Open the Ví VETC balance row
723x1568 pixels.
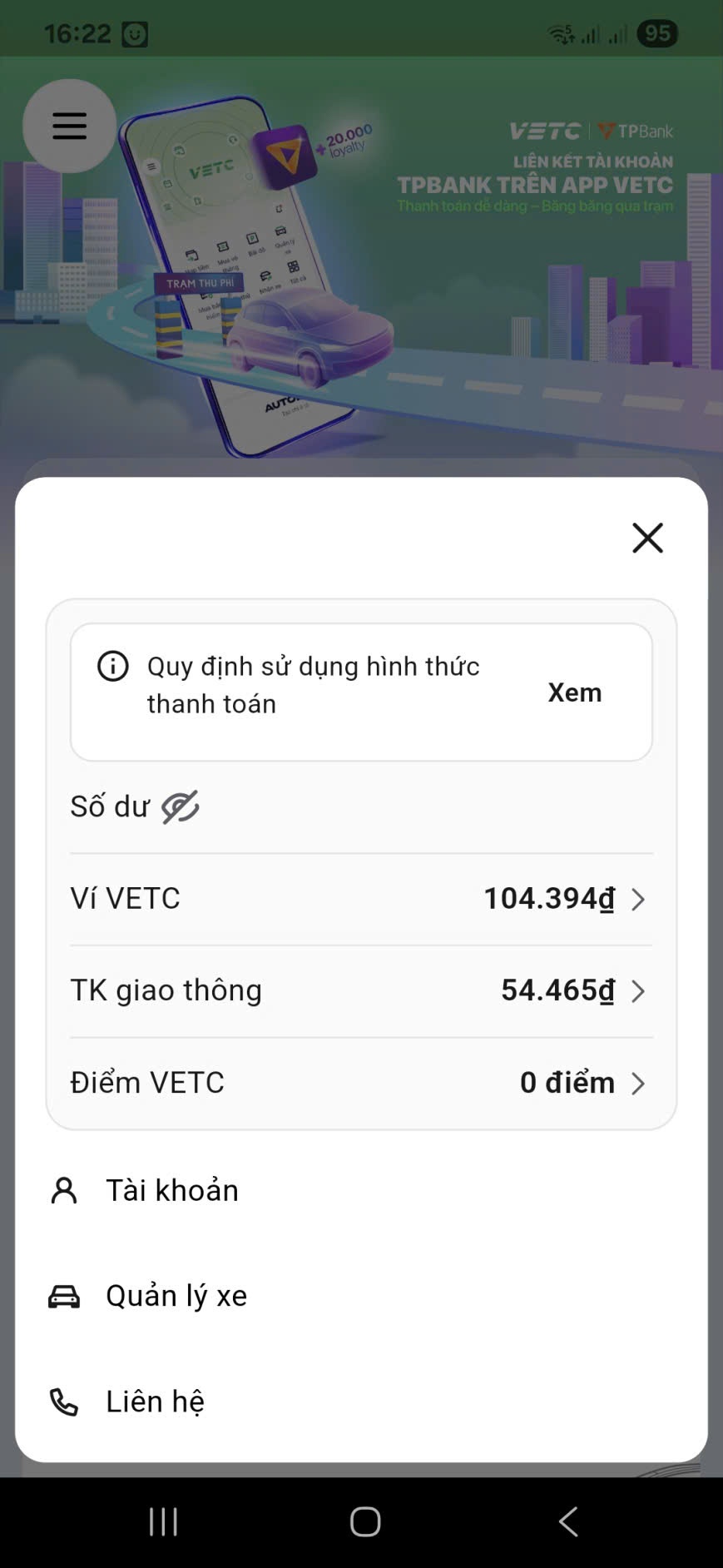point(361,899)
